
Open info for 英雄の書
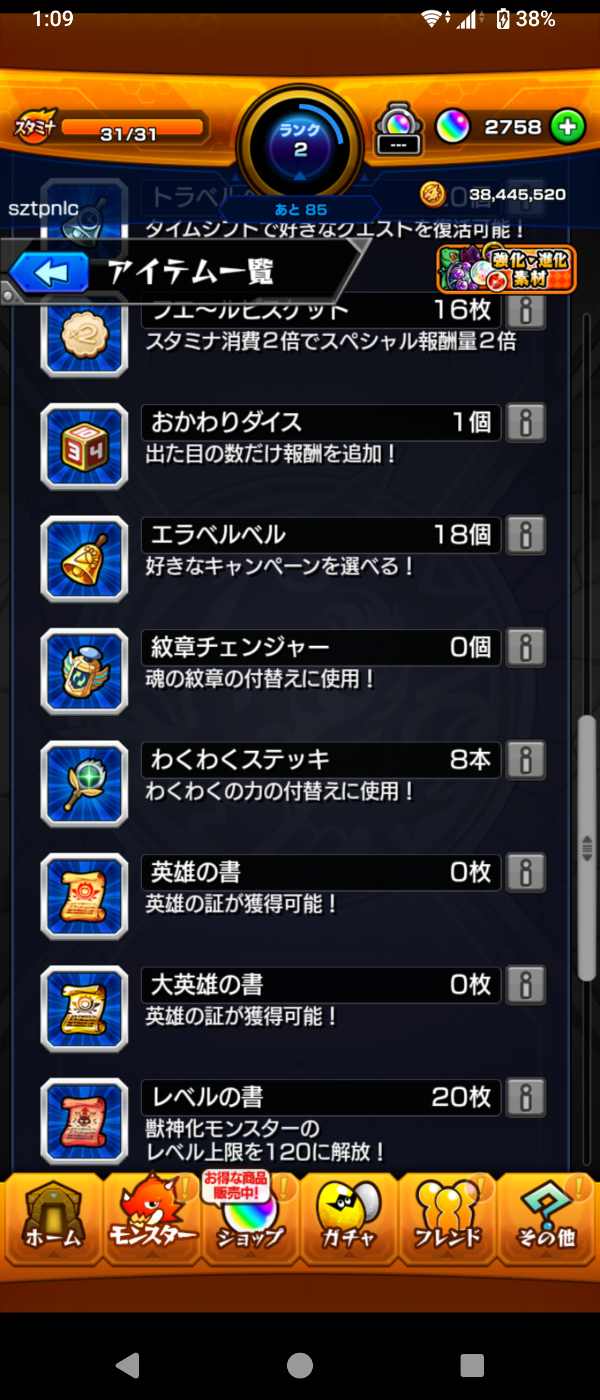526,873
